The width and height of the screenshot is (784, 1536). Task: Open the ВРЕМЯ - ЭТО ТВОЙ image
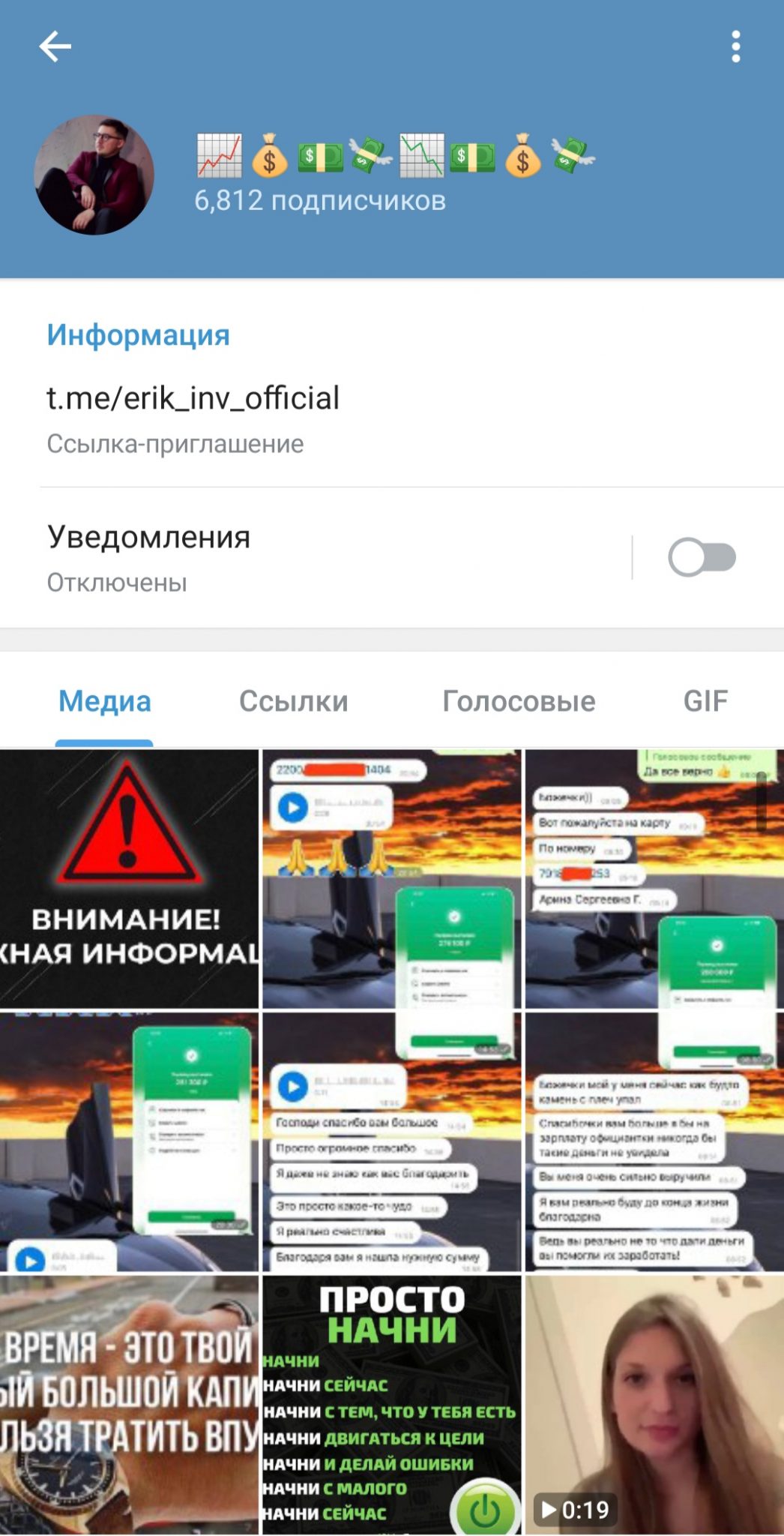[129, 1405]
